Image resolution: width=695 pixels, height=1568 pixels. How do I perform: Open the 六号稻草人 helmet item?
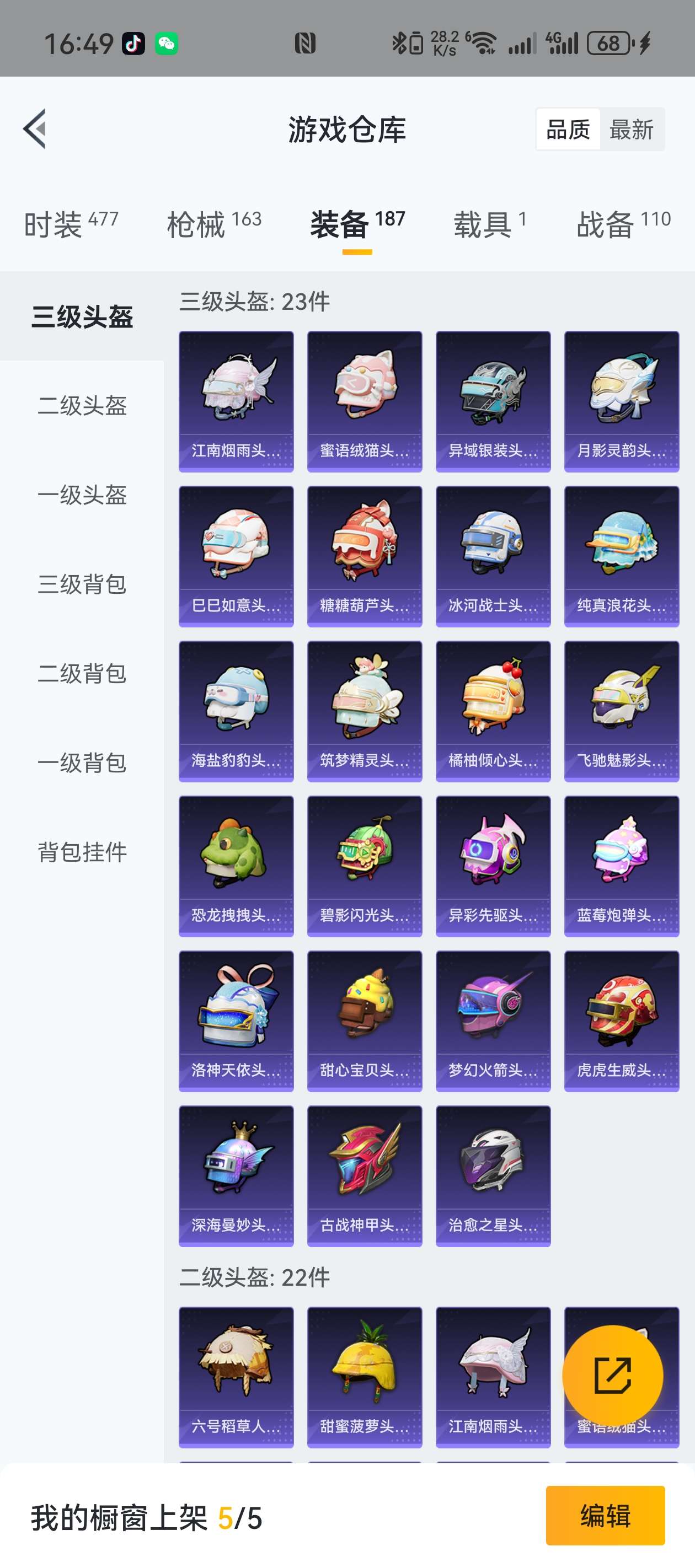236,1376
